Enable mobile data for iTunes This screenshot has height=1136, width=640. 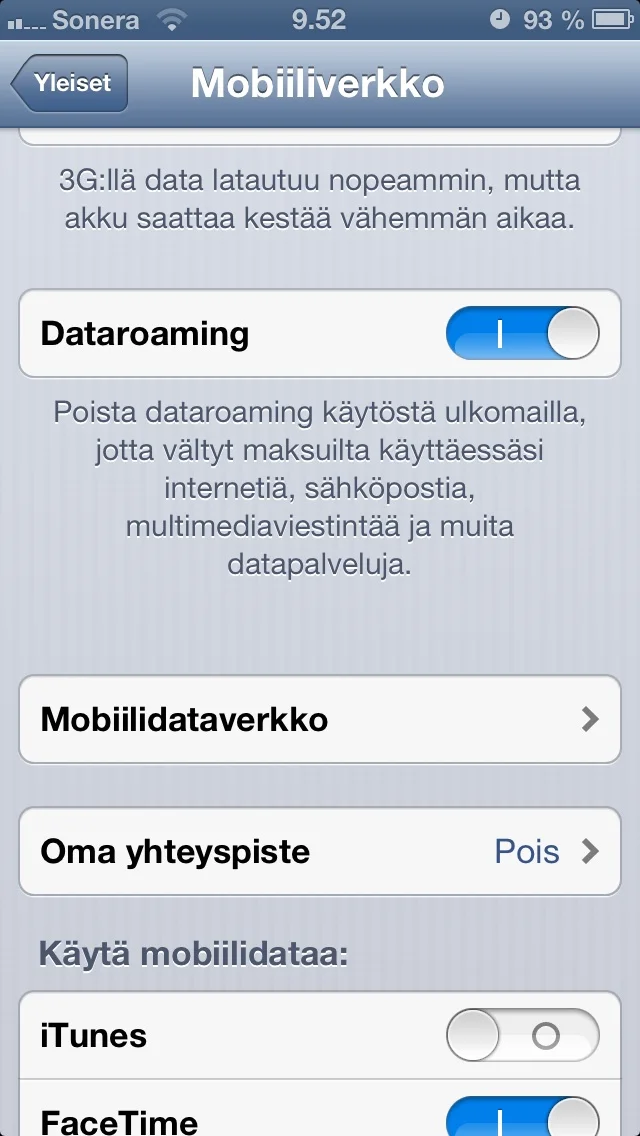point(522,1035)
